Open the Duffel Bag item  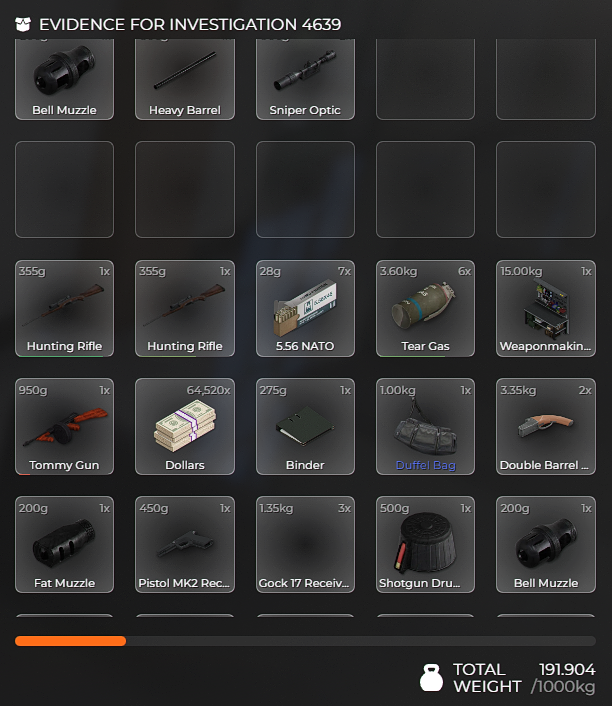click(425, 426)
